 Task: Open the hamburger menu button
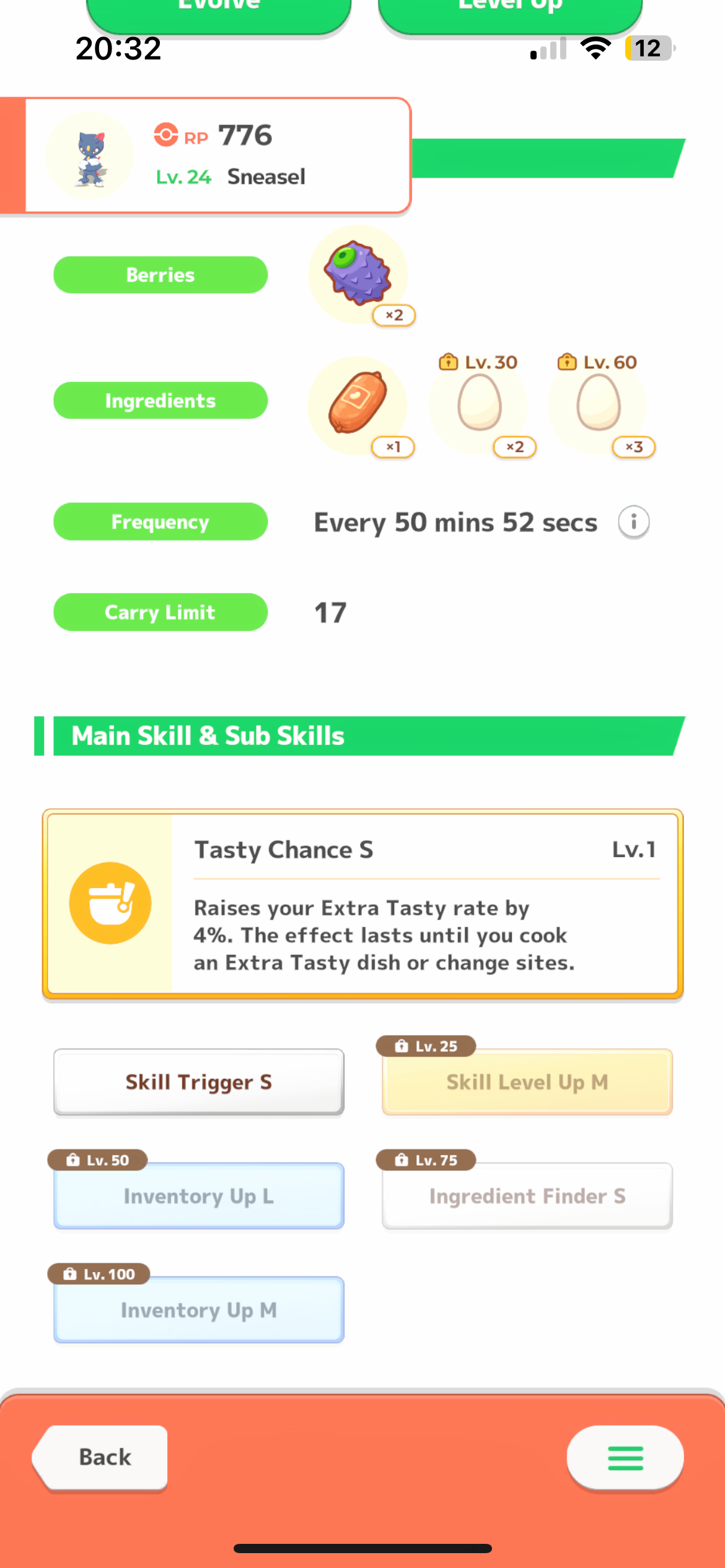tap(625, 1457)
